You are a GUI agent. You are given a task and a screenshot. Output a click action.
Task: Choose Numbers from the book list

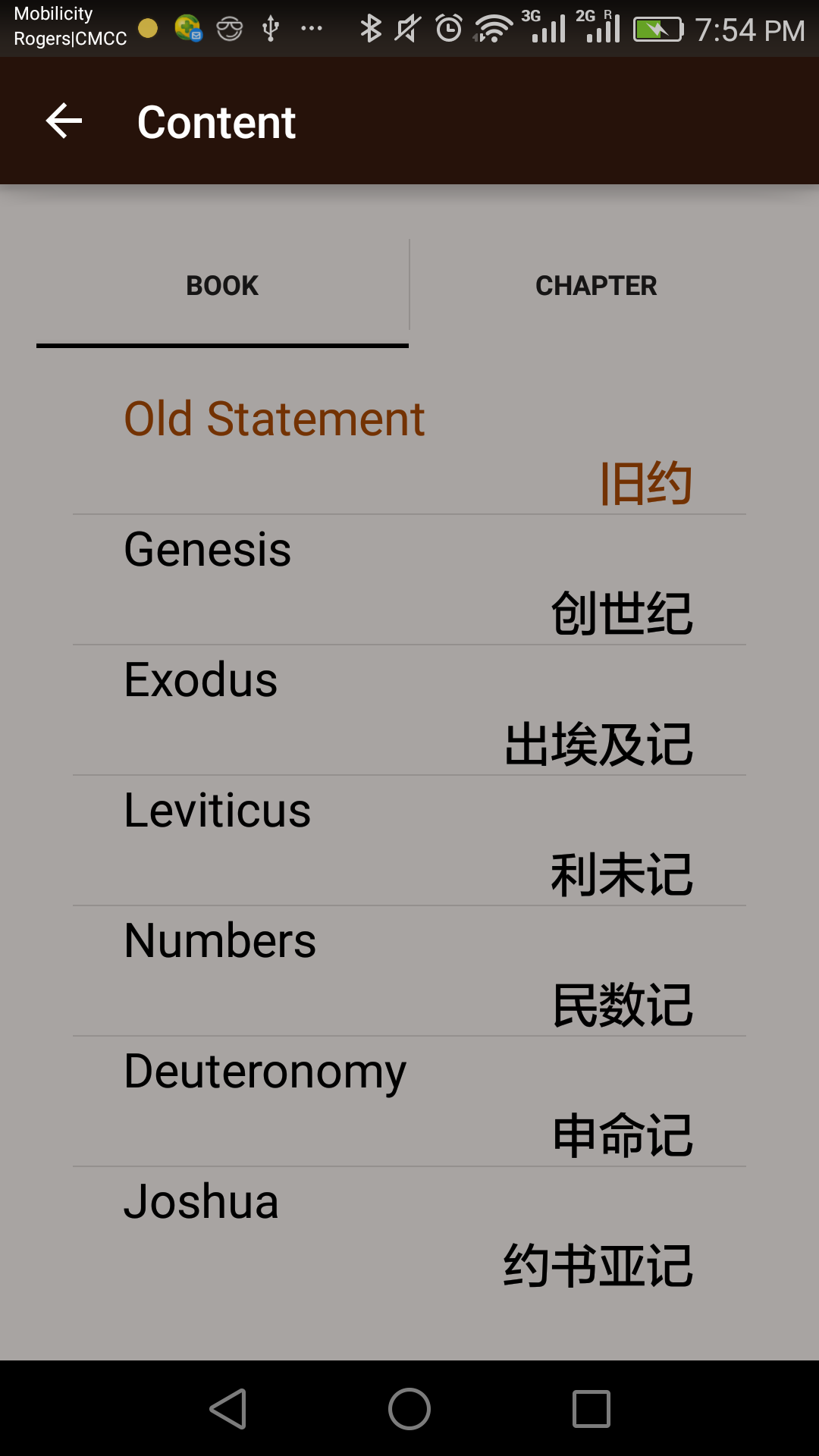click(x=409, y=972)
